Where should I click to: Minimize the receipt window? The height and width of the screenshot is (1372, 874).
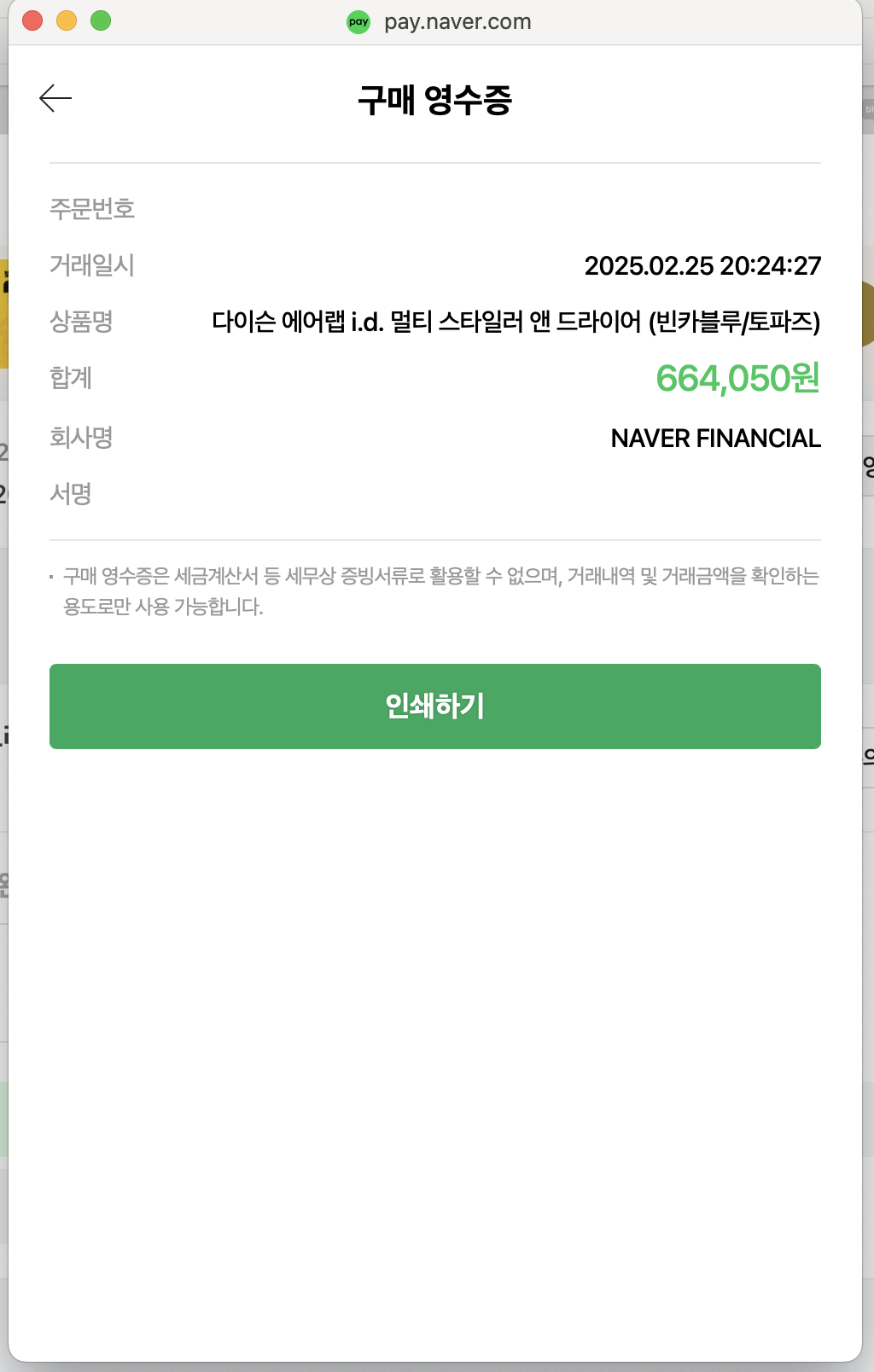(67, 20)
